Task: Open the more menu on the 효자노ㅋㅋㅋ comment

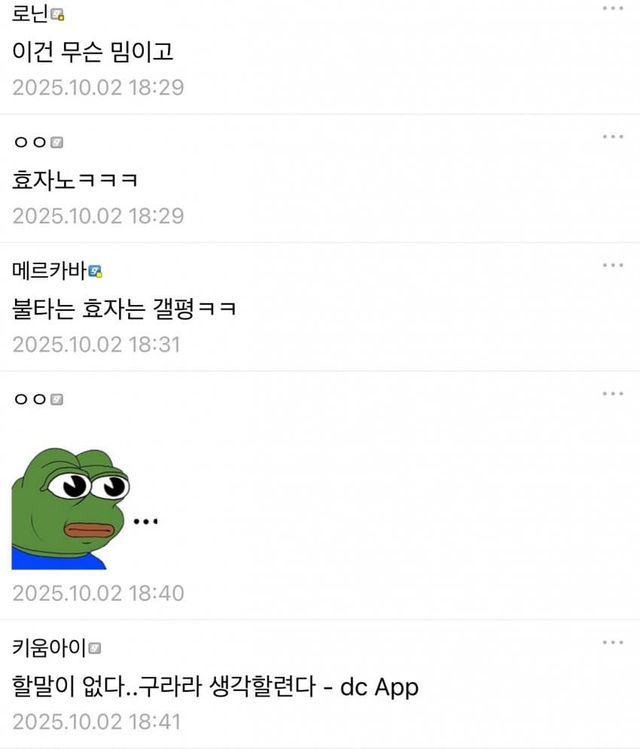Action: (x=613, y=136)
